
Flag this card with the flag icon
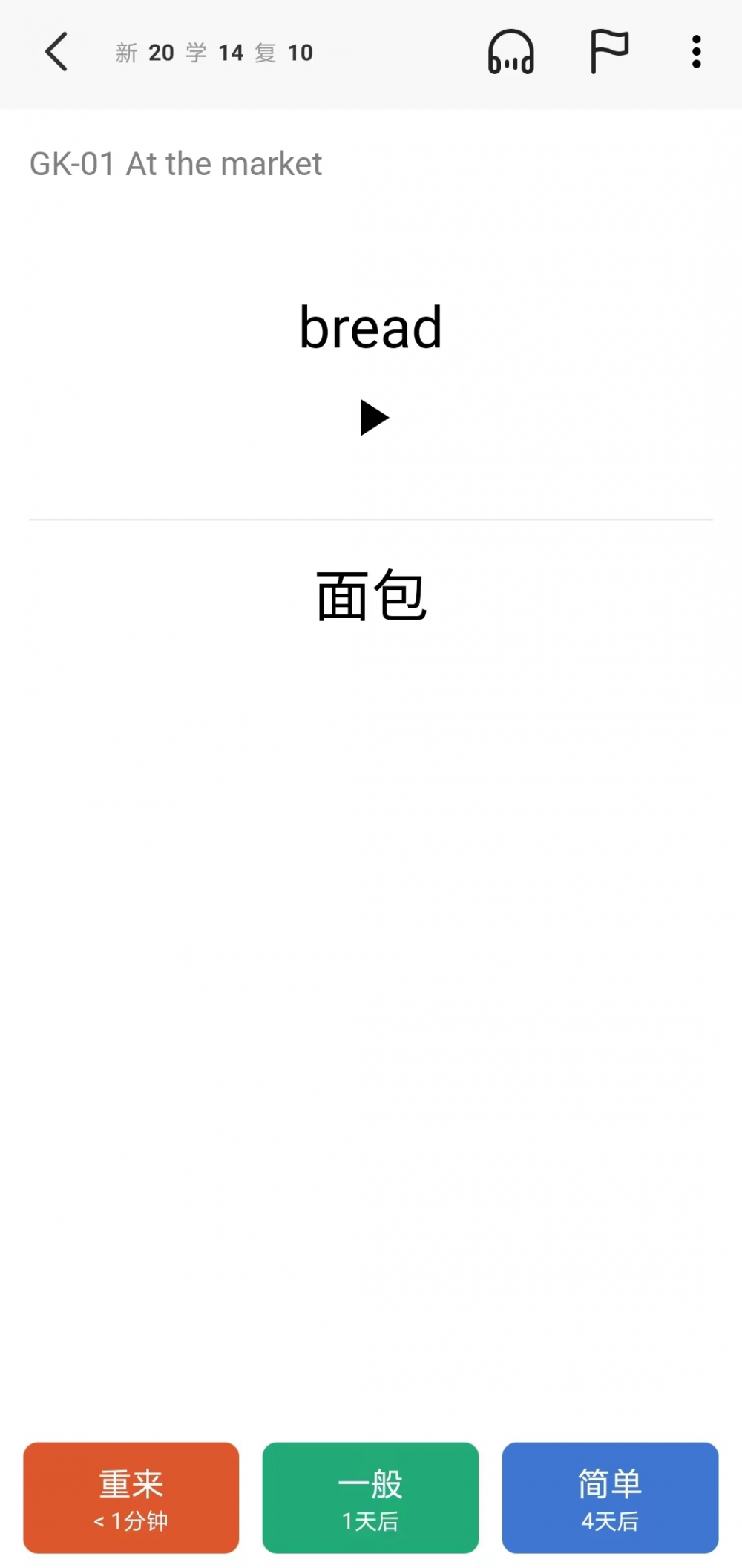tap(609, 52)
